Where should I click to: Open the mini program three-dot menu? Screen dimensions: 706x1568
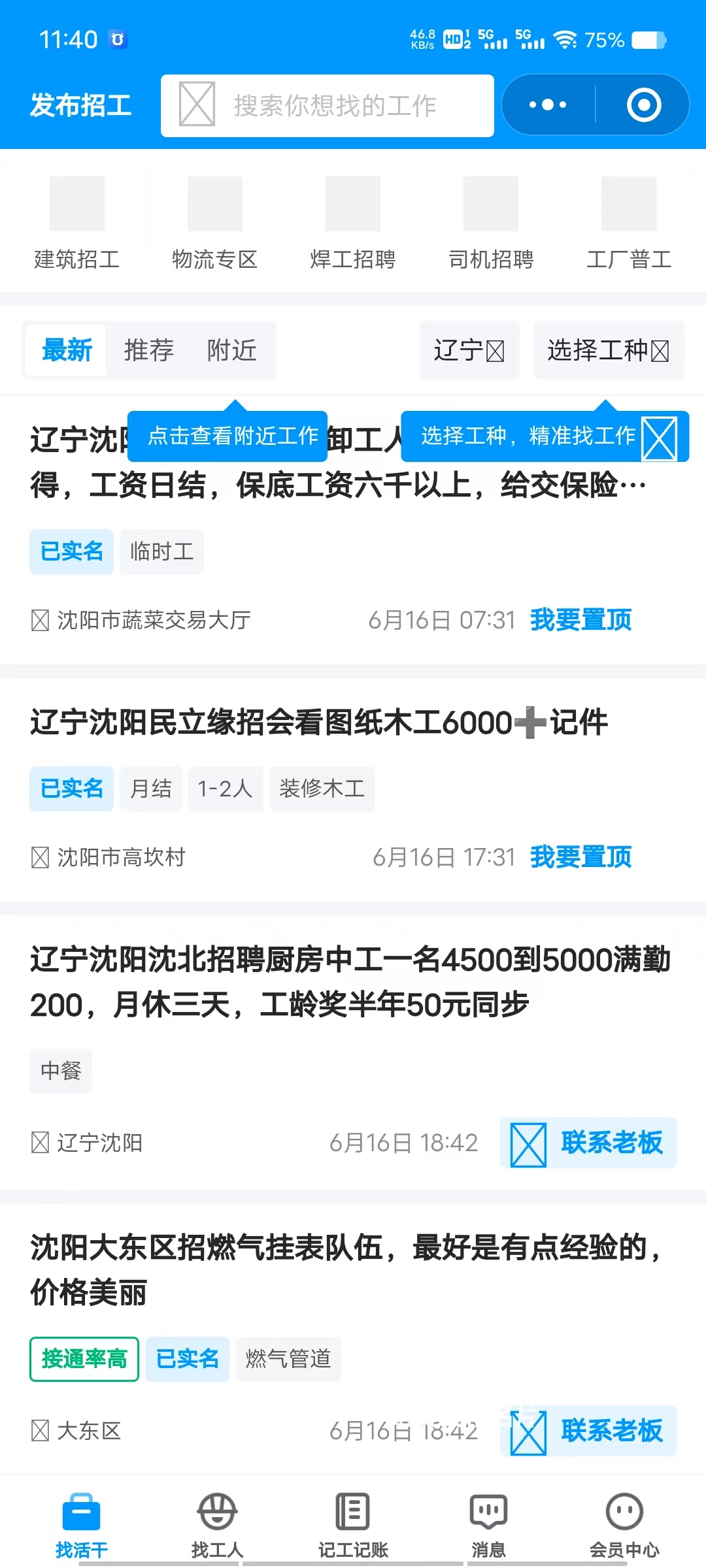click(548, 105)
